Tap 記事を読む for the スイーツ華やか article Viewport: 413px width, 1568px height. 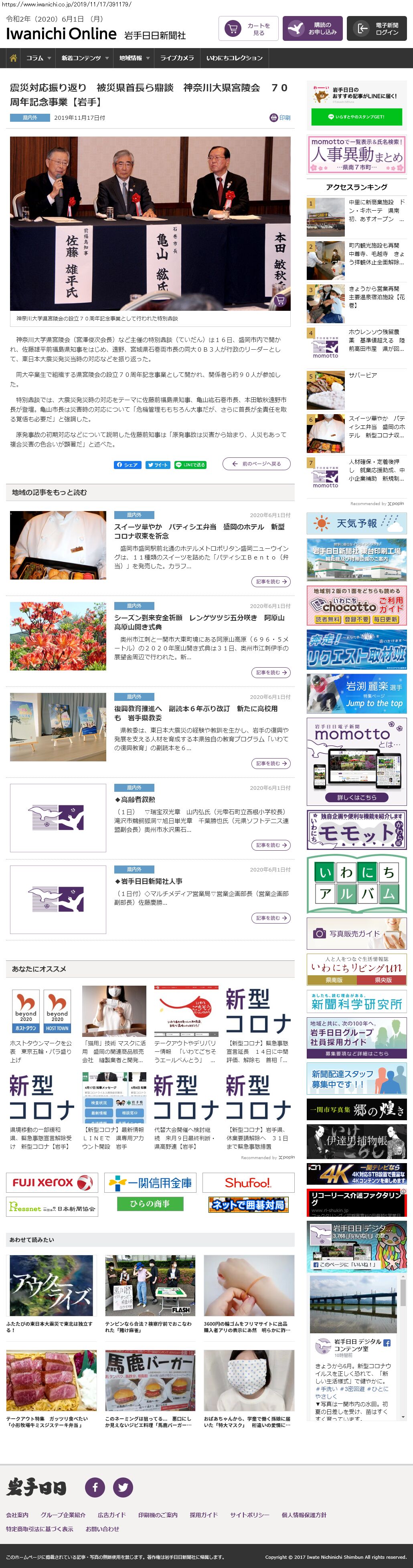[271, 581]
